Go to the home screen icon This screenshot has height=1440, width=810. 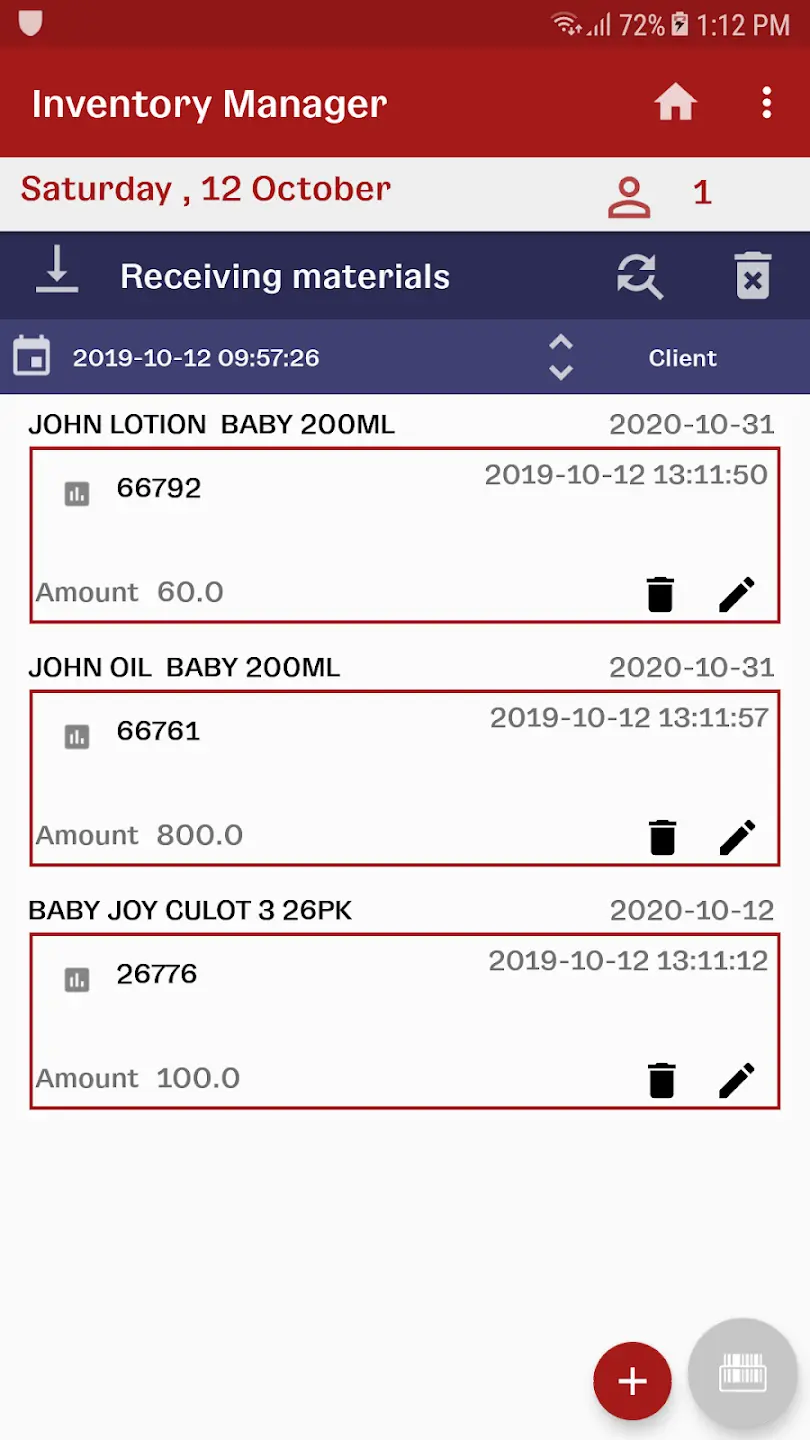tap(675, 103)
